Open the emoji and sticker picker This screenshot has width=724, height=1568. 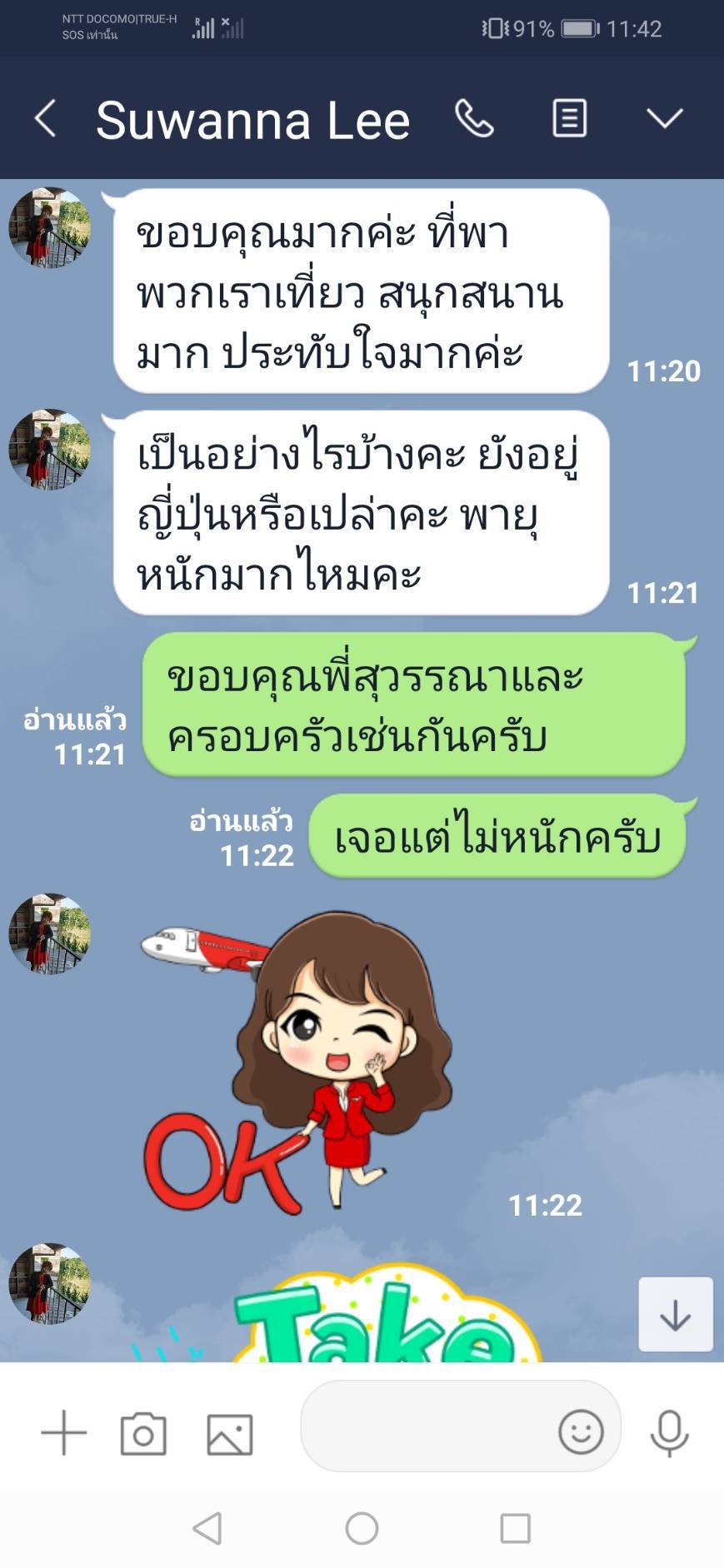tap(581, 1431)
